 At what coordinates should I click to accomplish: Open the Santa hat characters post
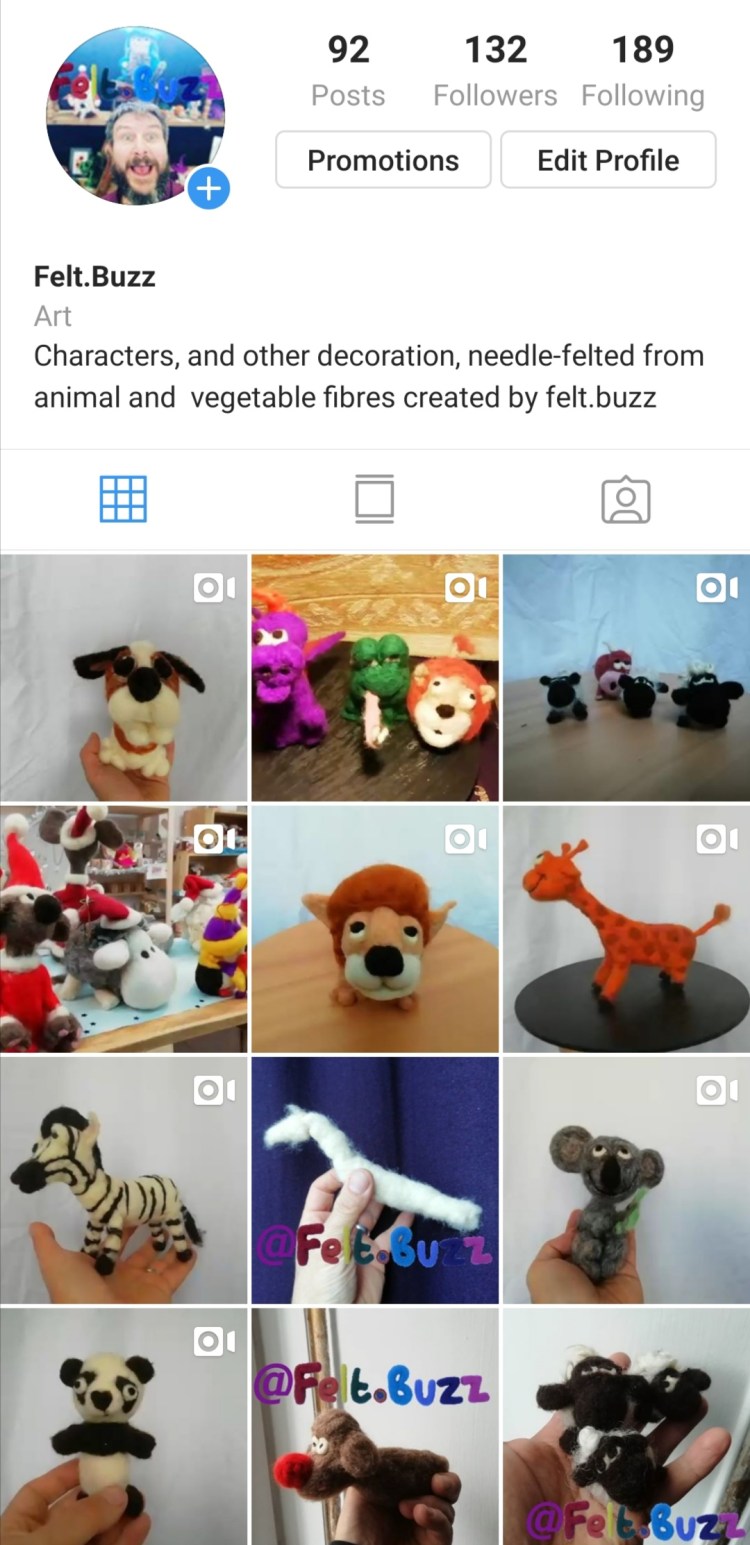pos(124,929)
